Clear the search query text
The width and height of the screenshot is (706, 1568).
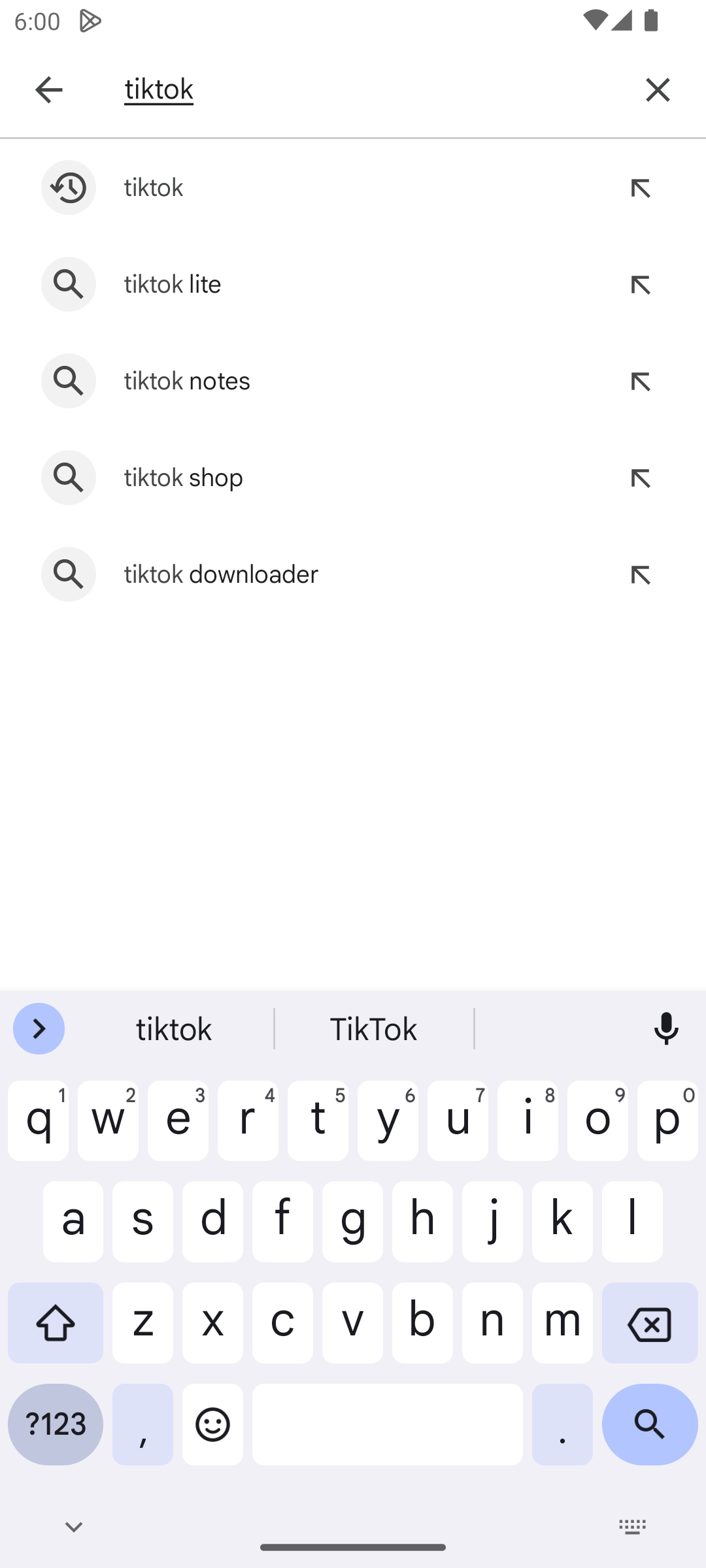point(658,90)
